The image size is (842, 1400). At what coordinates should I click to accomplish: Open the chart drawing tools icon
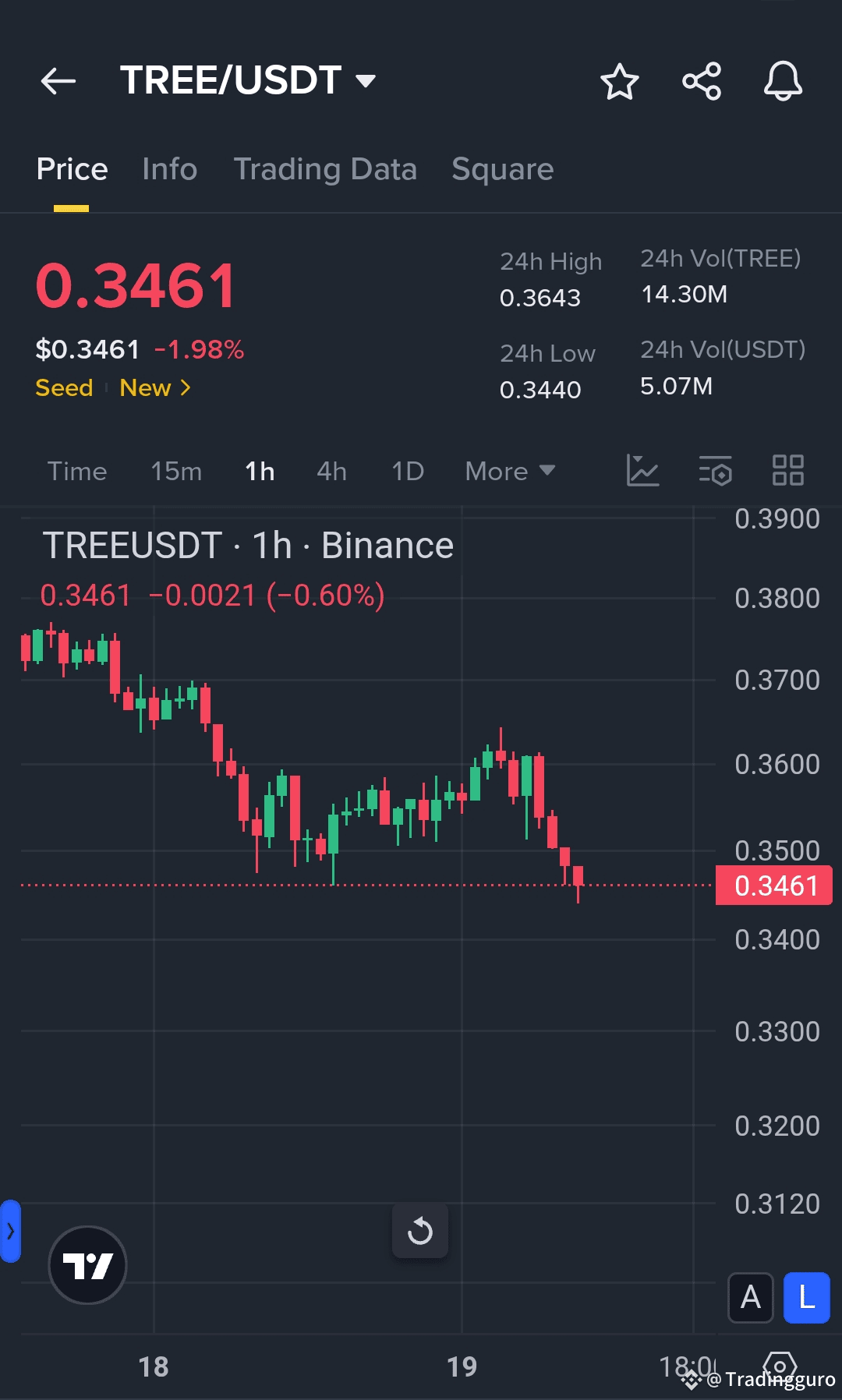click(x=642, y=471)
